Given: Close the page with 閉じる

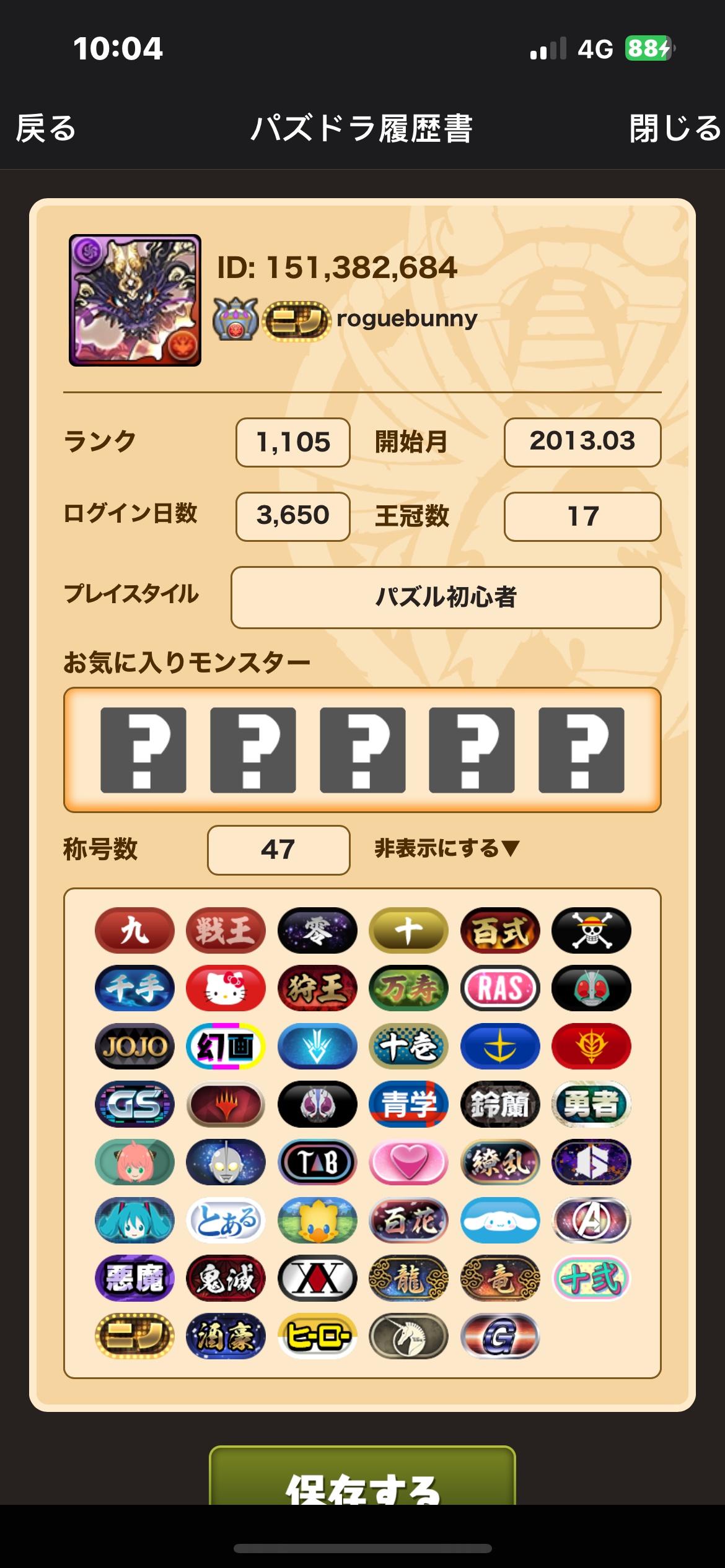Looking at the screenshot, I should (x=675, y=128).
